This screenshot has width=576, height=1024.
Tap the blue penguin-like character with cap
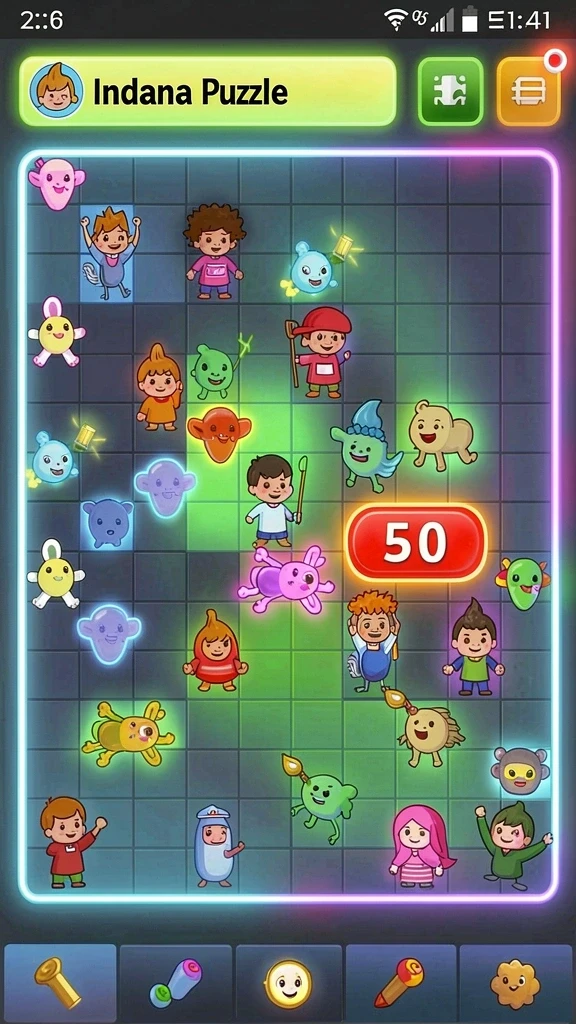point(217,846)
